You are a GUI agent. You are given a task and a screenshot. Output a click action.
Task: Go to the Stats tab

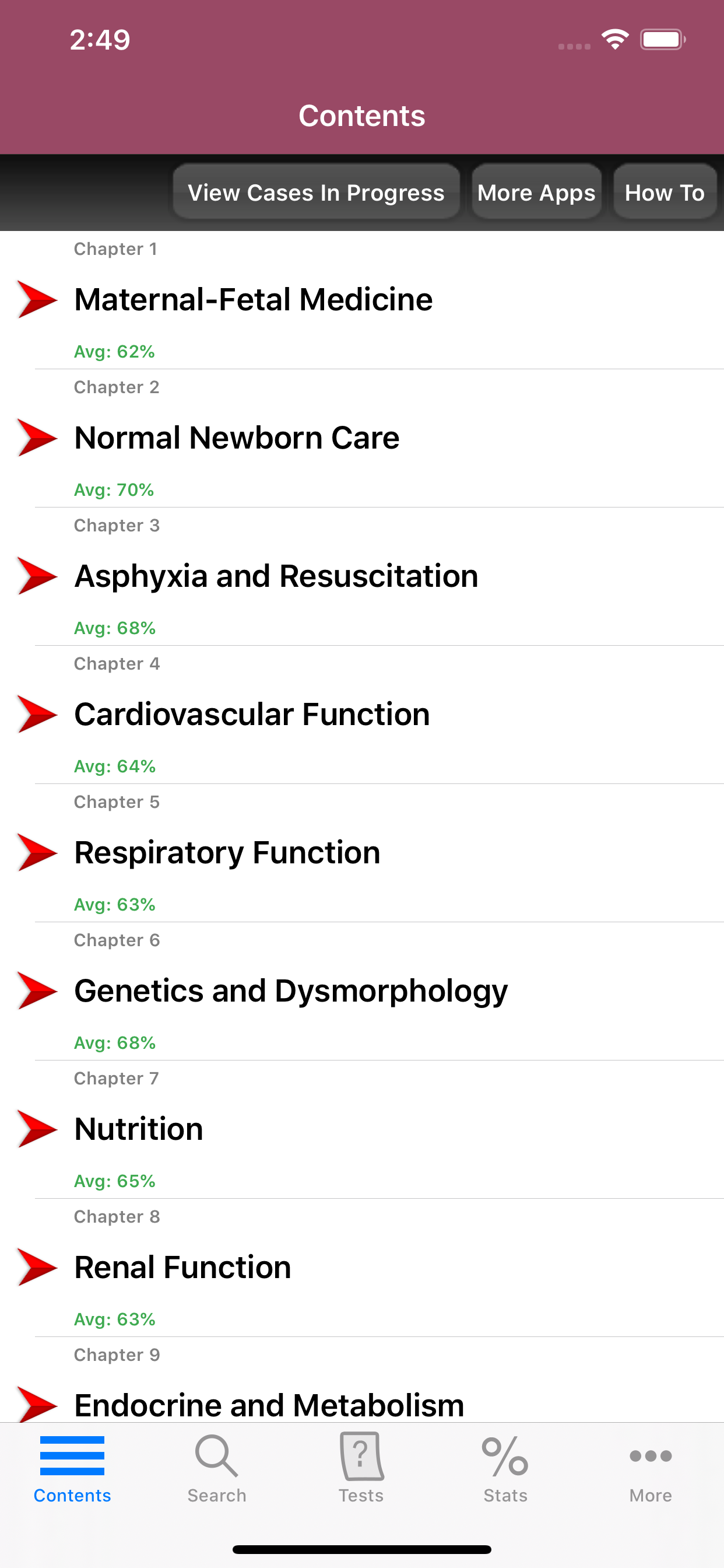505,1468
